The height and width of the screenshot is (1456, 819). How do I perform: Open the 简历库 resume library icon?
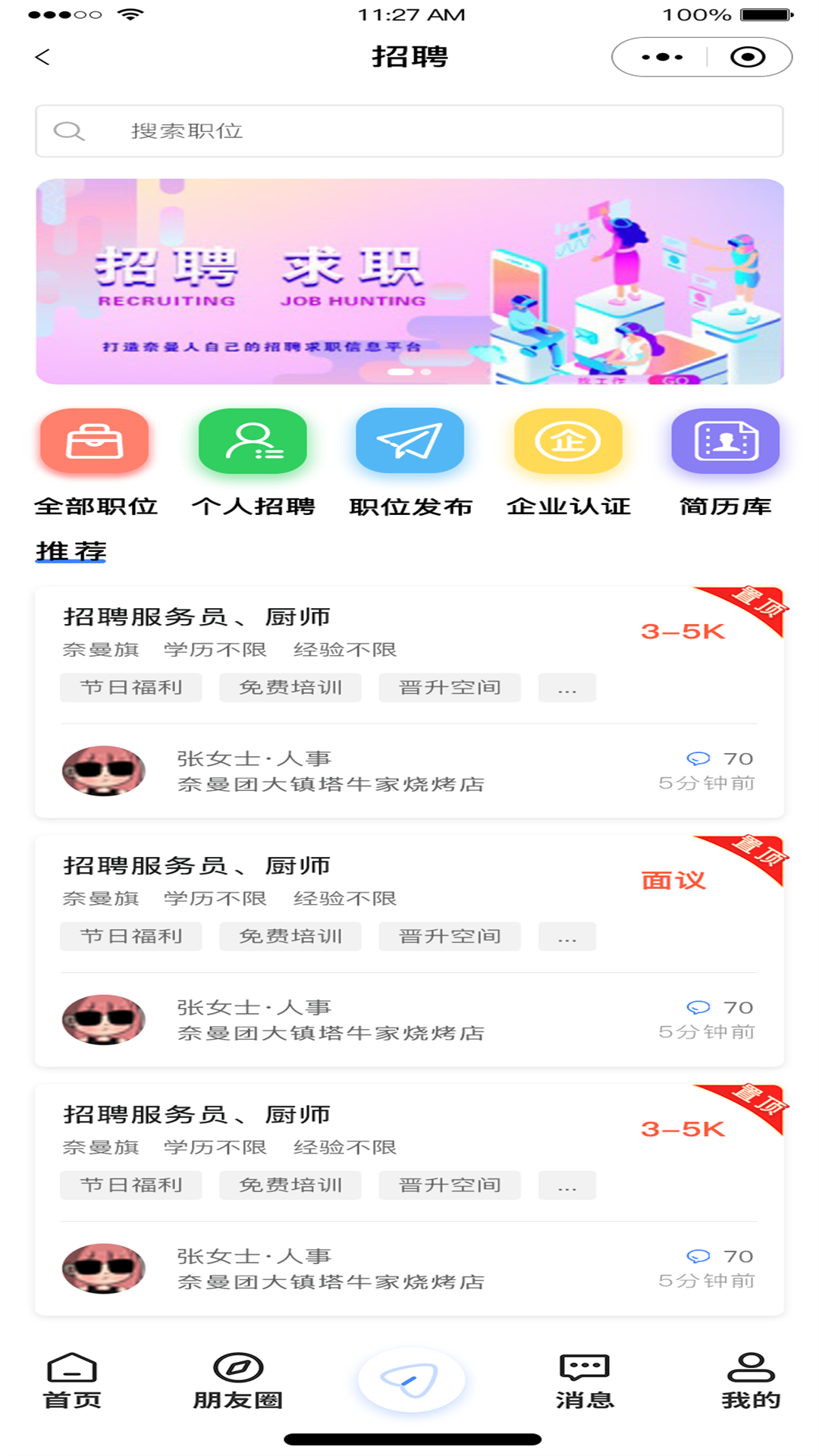click(724, 441)
